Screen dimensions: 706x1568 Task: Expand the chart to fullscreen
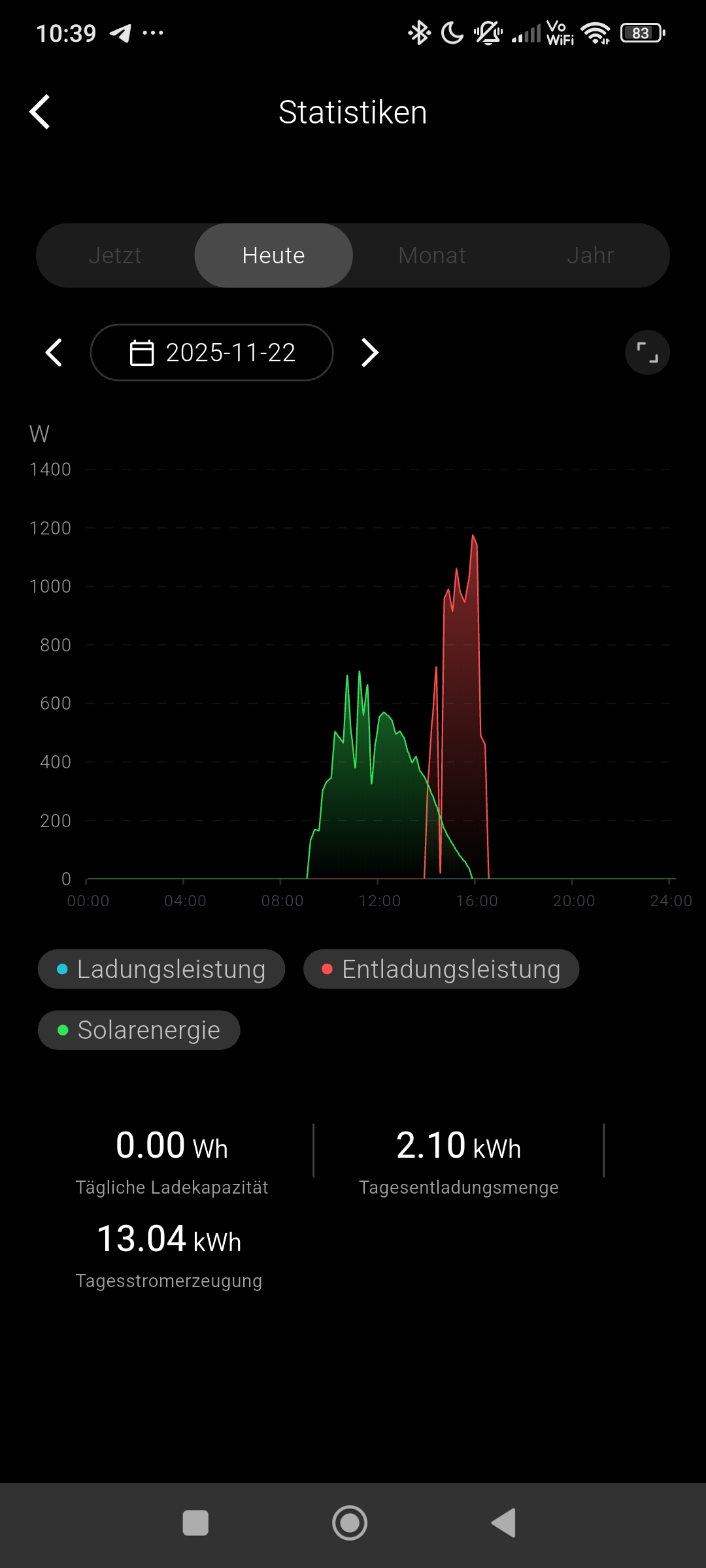click(647, 353)
